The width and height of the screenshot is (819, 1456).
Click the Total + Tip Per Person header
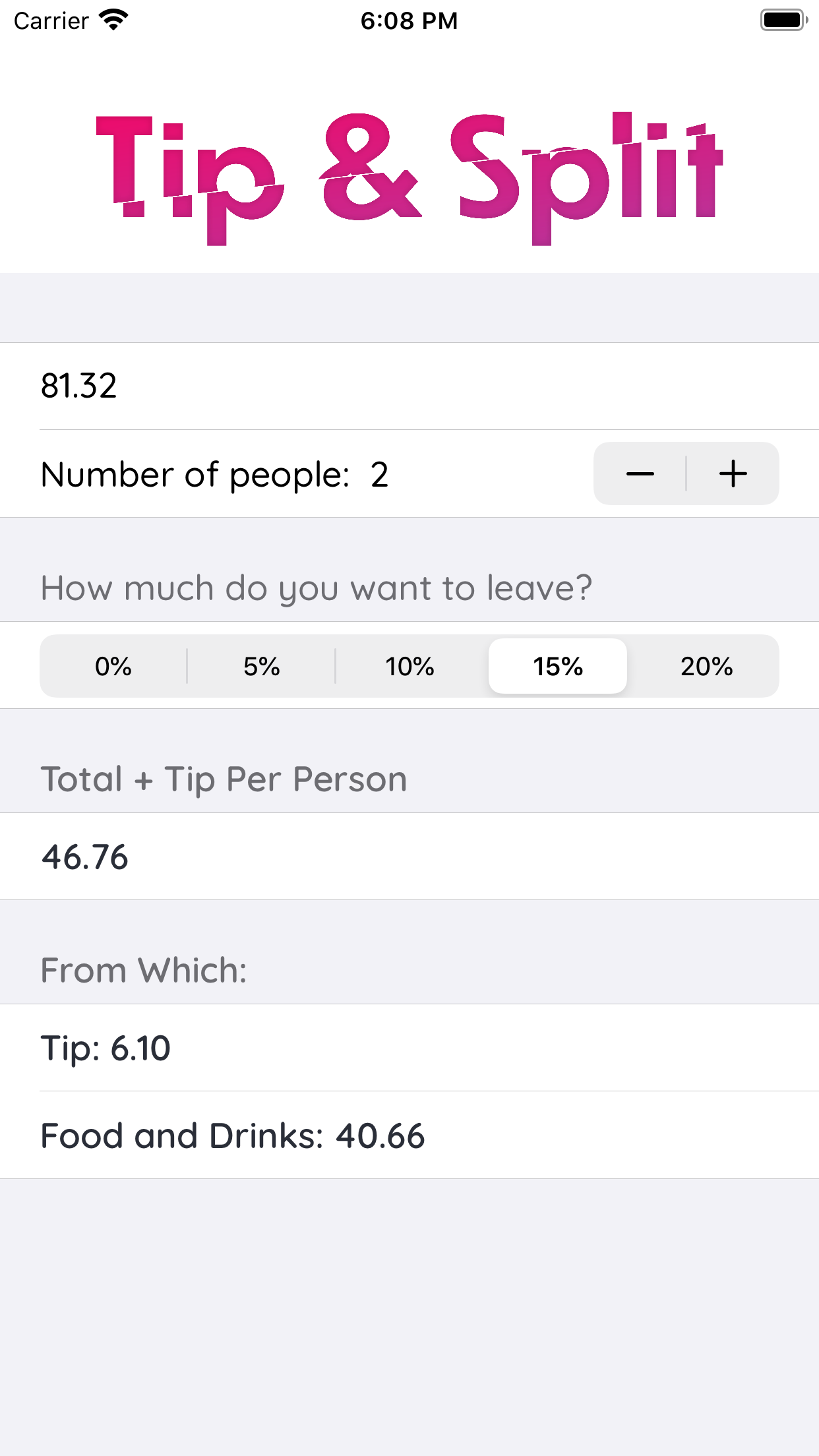pyautogui.click(x=224, y=778)
